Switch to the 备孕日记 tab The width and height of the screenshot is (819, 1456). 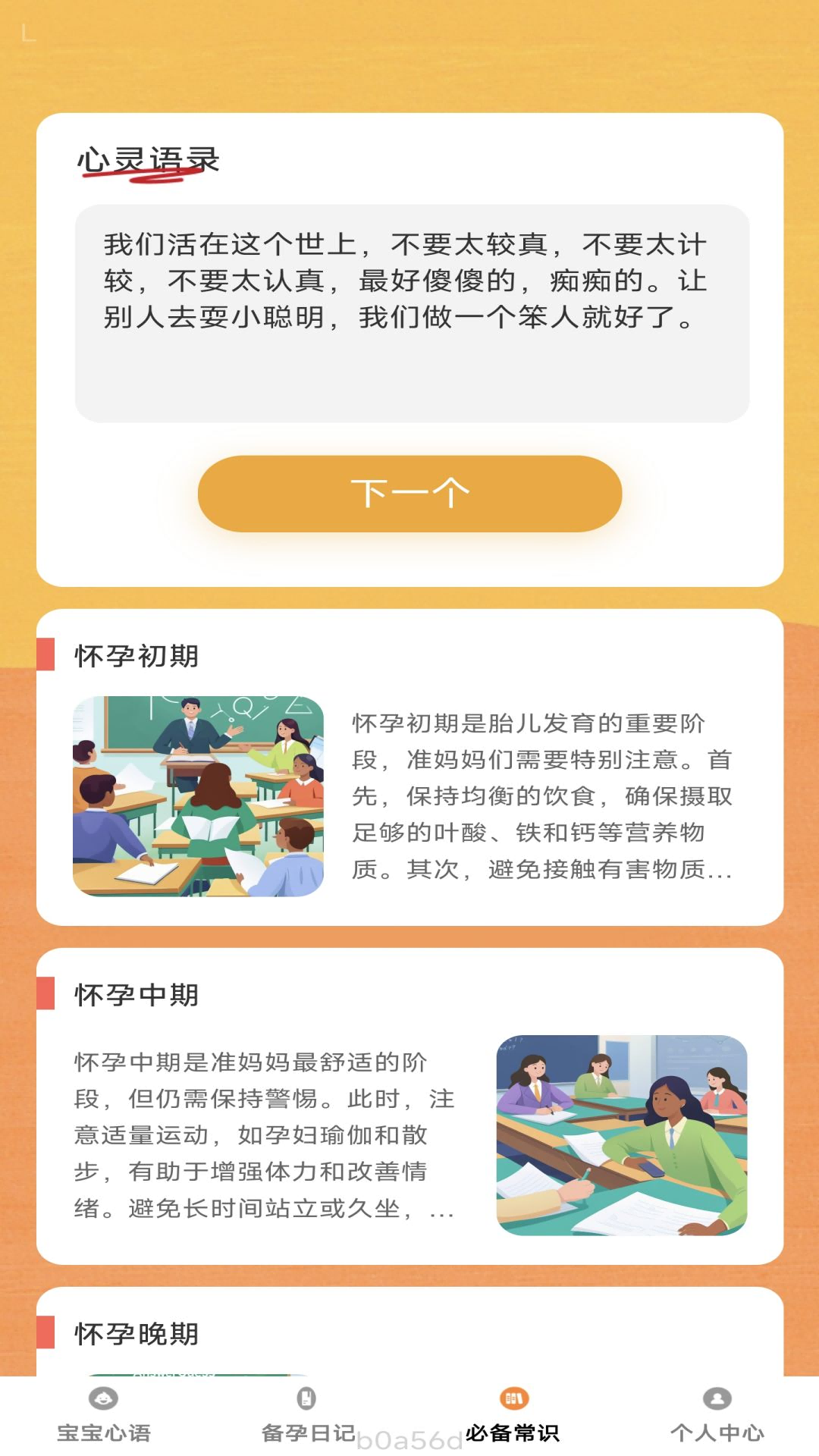pos(307,1414)
